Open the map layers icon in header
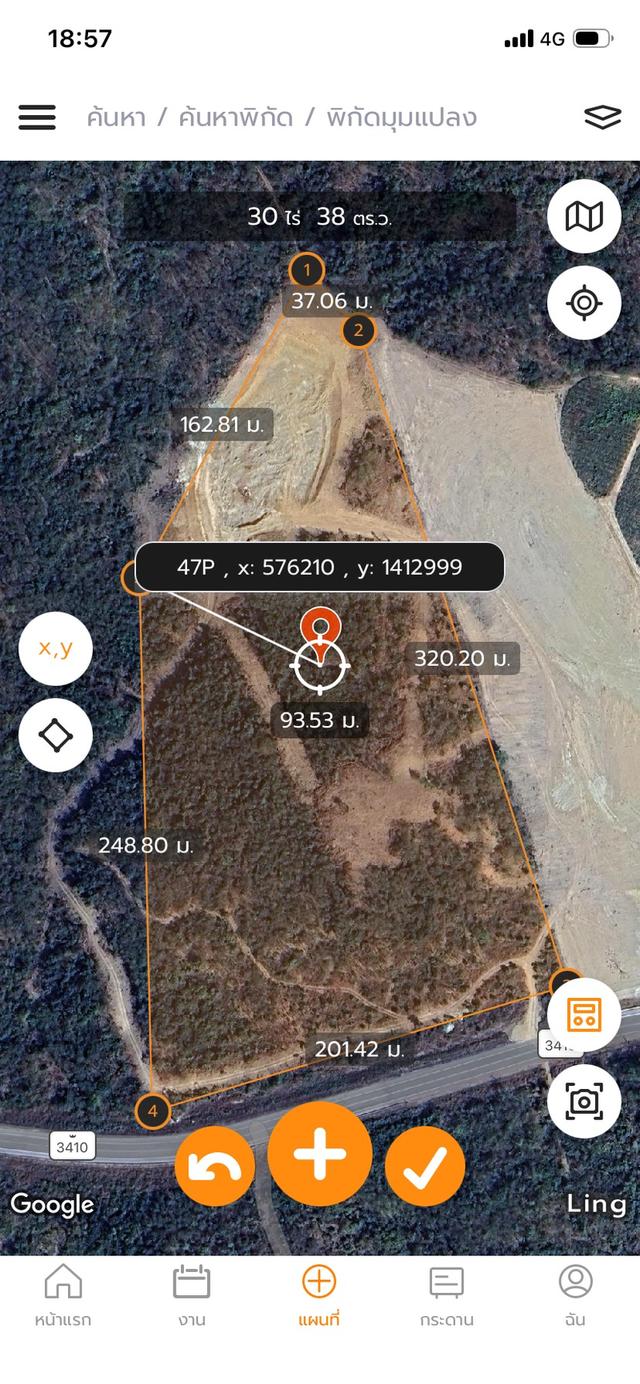 click(602, 117)
